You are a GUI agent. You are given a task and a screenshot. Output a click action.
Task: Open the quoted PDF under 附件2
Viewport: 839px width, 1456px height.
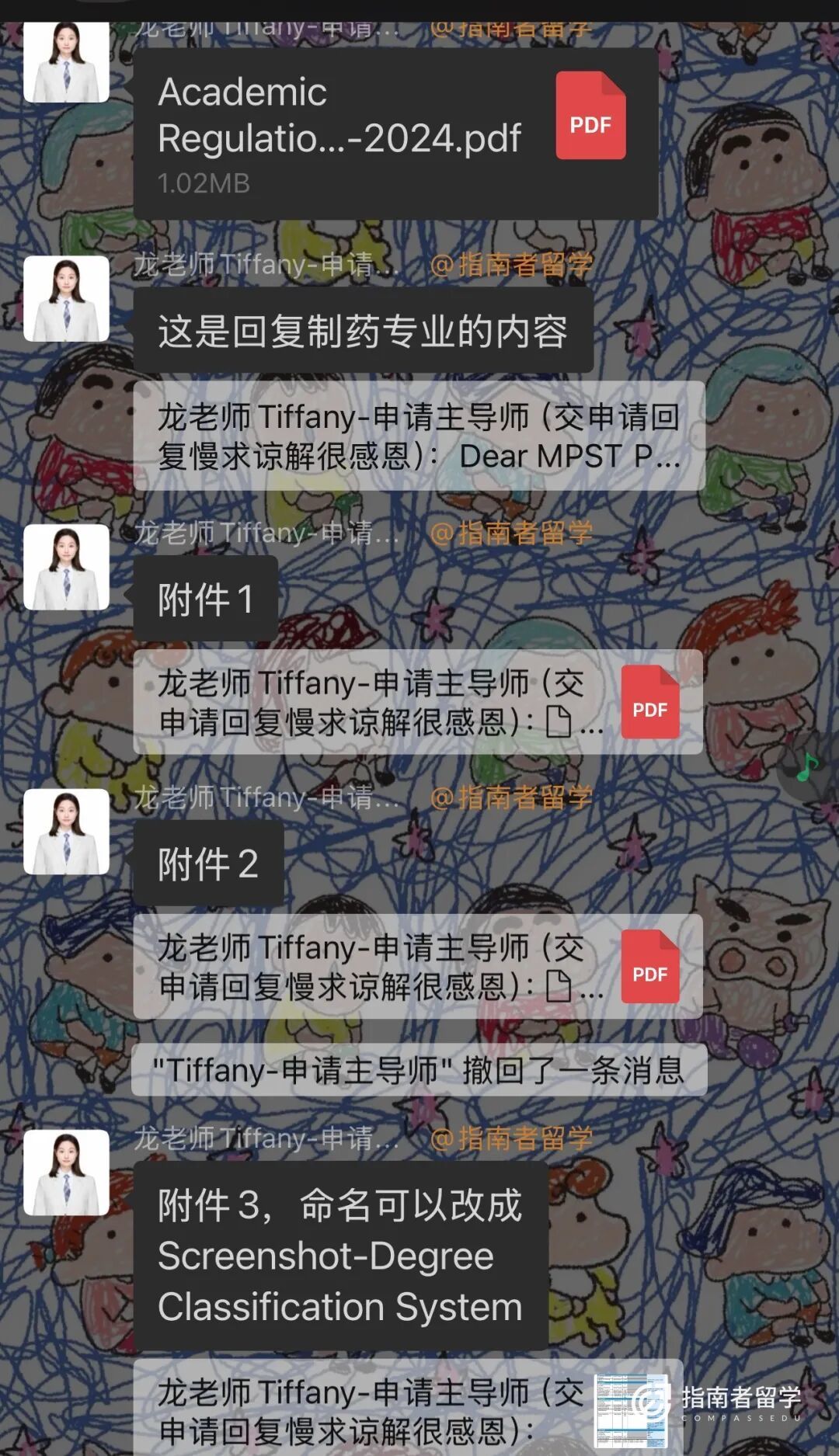(418, 967)
